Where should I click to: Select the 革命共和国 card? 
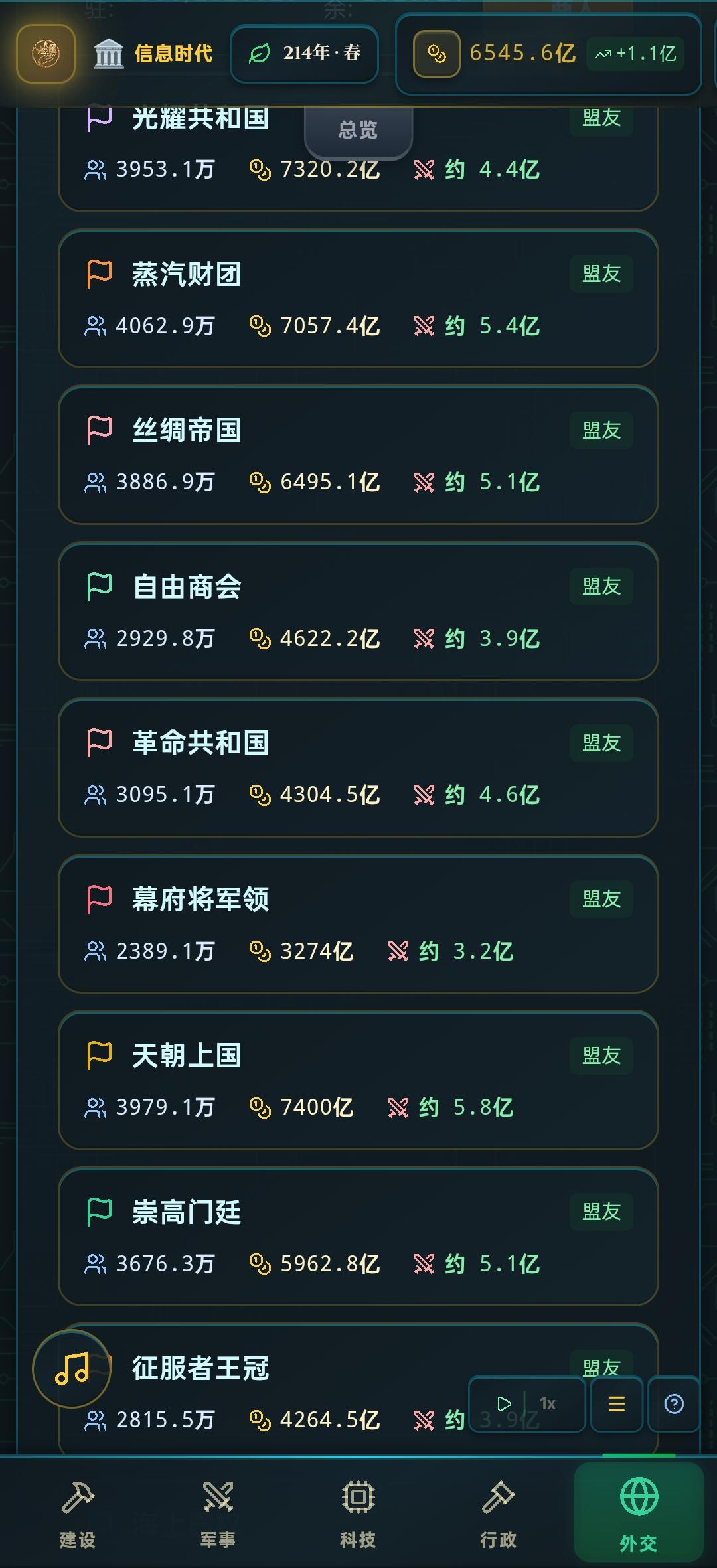click(x=358, y=768)
